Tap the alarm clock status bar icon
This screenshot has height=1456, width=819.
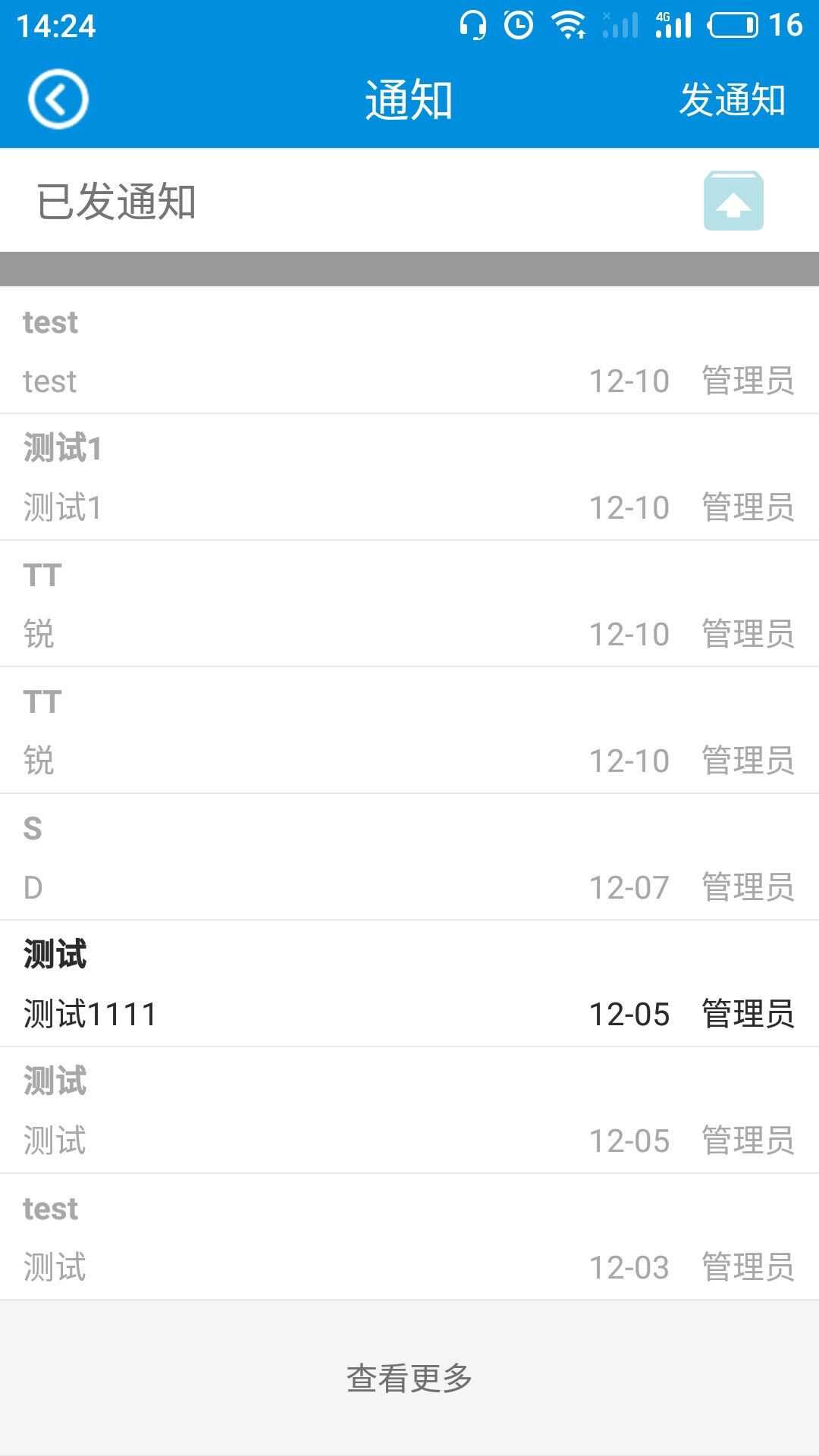tap(519, 24)
